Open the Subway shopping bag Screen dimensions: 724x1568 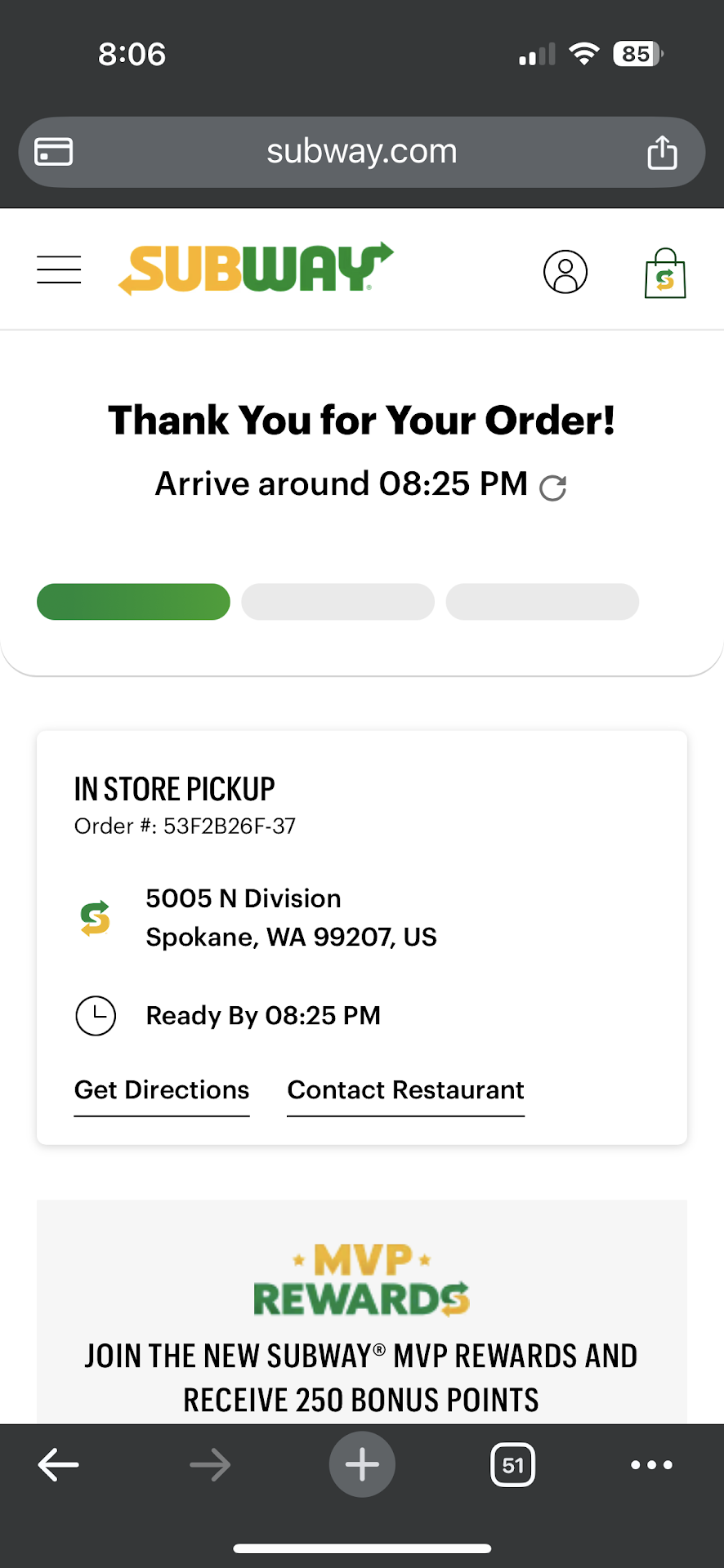click(x=665, y=274)
